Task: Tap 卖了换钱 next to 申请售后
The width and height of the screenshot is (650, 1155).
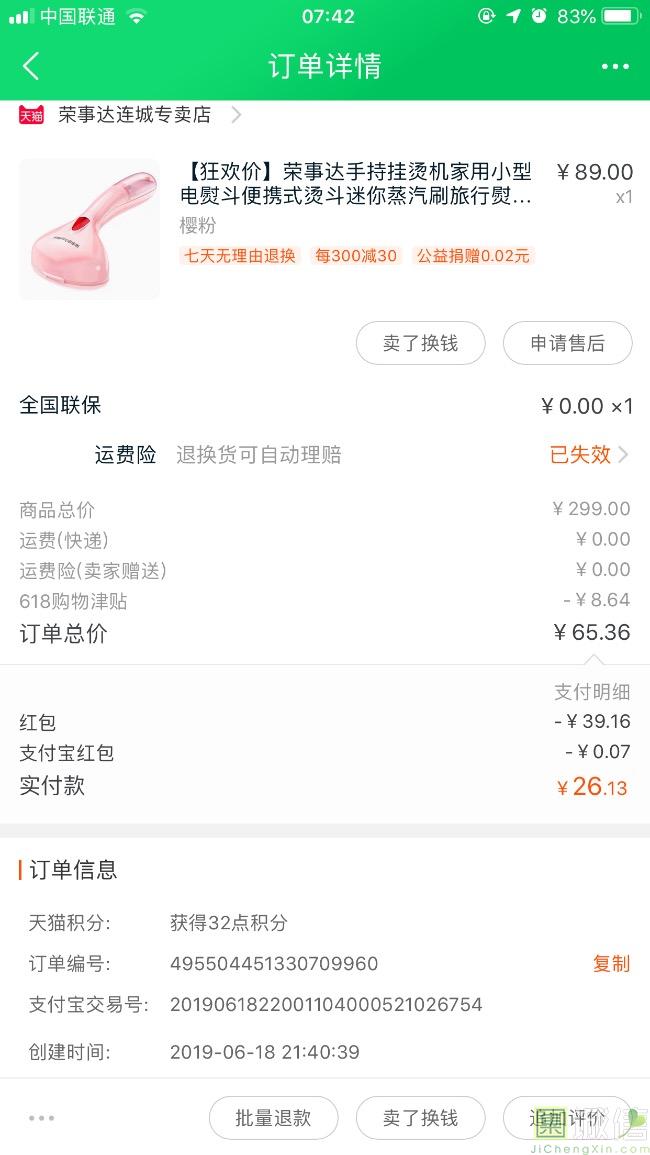Action: coord(420,343)
